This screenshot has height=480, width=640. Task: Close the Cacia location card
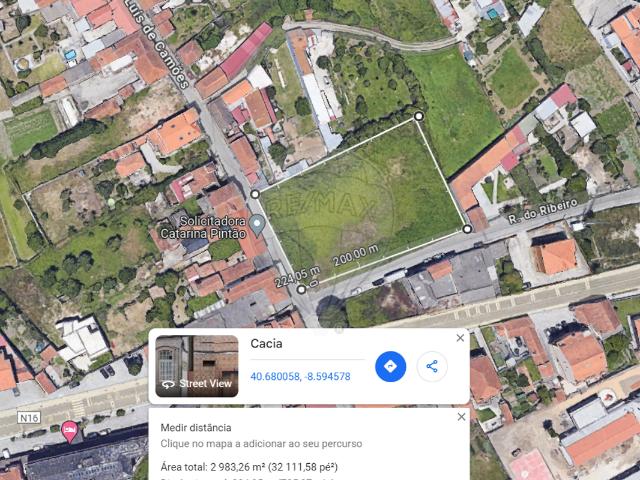(460, 338)
